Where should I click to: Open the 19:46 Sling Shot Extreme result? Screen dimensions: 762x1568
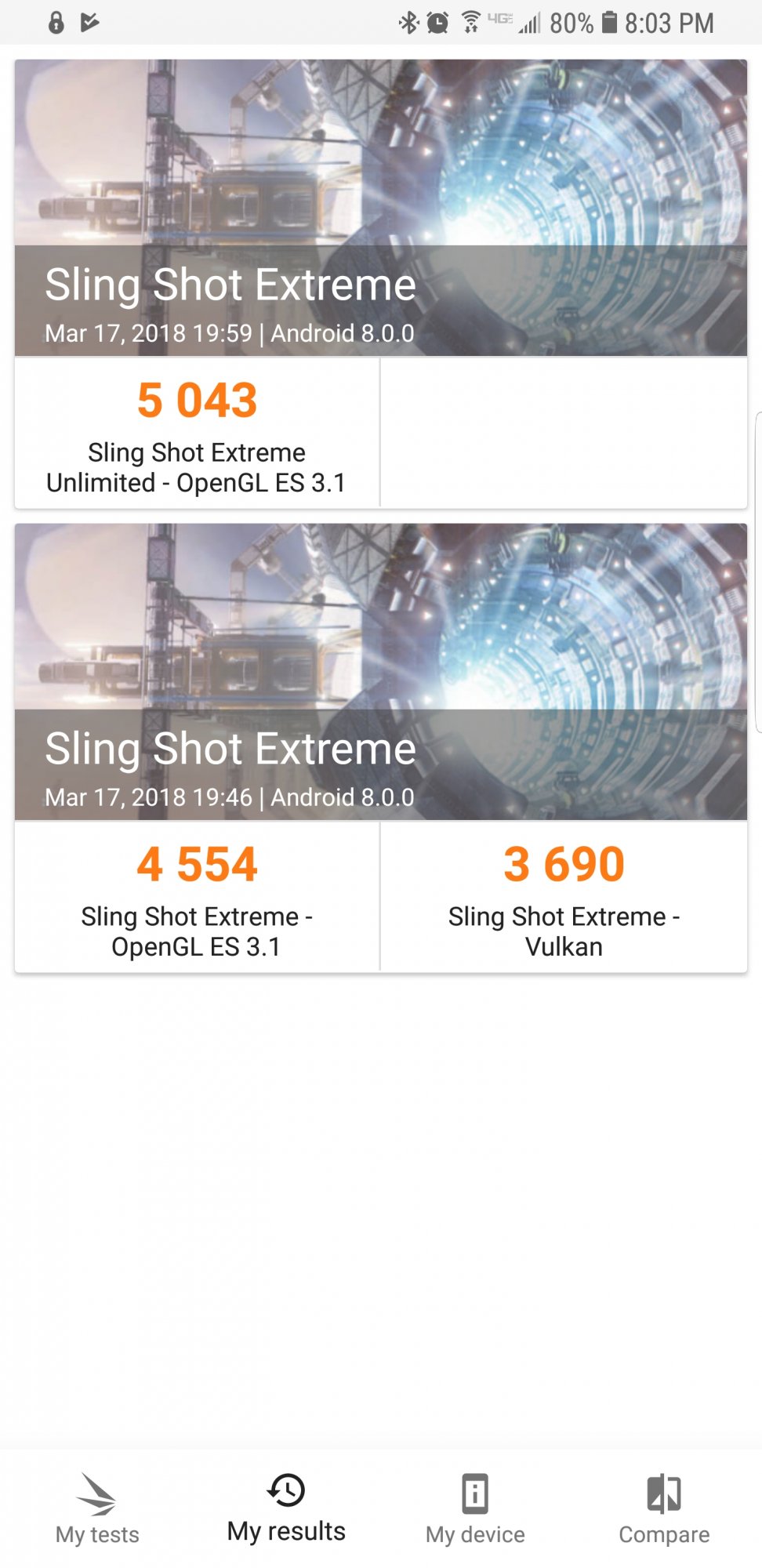tap(381, 673)
